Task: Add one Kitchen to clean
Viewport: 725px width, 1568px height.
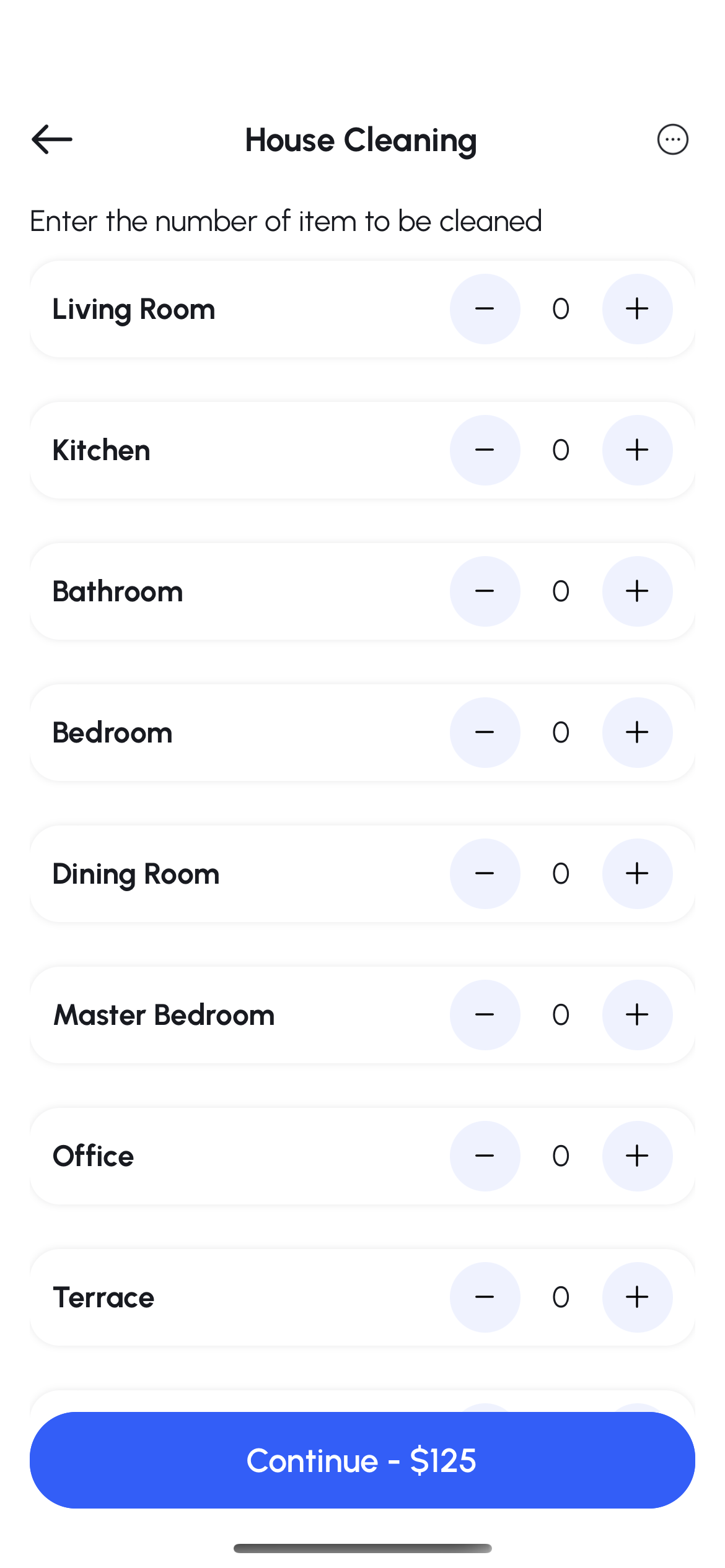Action: (637, 450)
